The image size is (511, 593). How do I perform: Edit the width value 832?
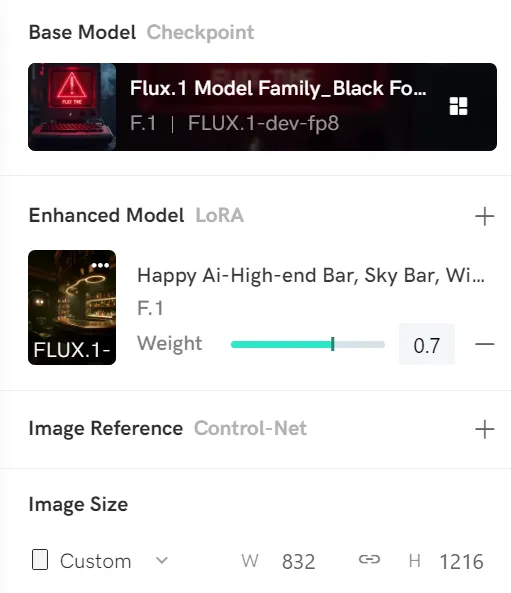click(x=298, y=562)
